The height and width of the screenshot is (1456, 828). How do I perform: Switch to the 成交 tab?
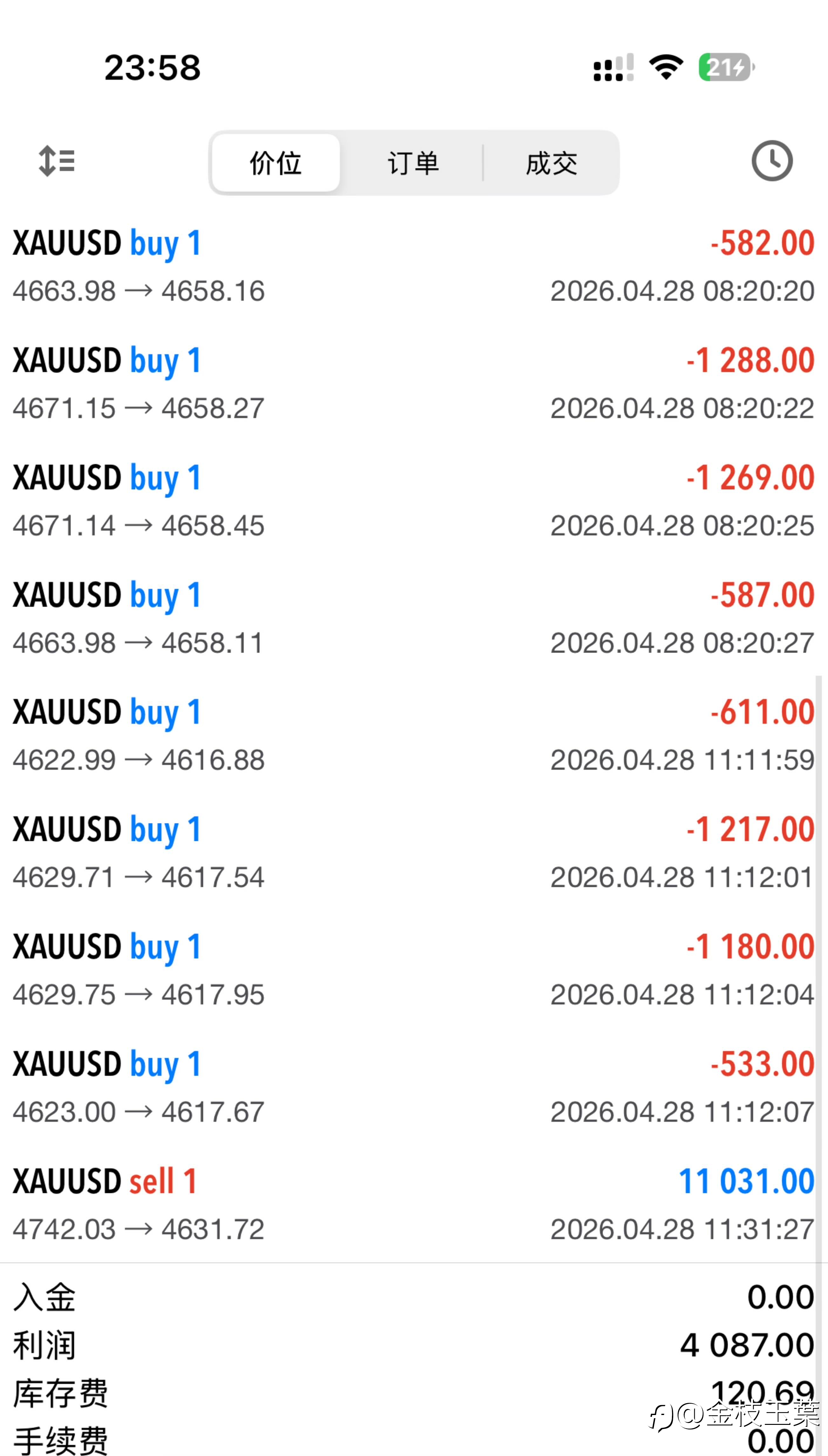tap(551, 163)
